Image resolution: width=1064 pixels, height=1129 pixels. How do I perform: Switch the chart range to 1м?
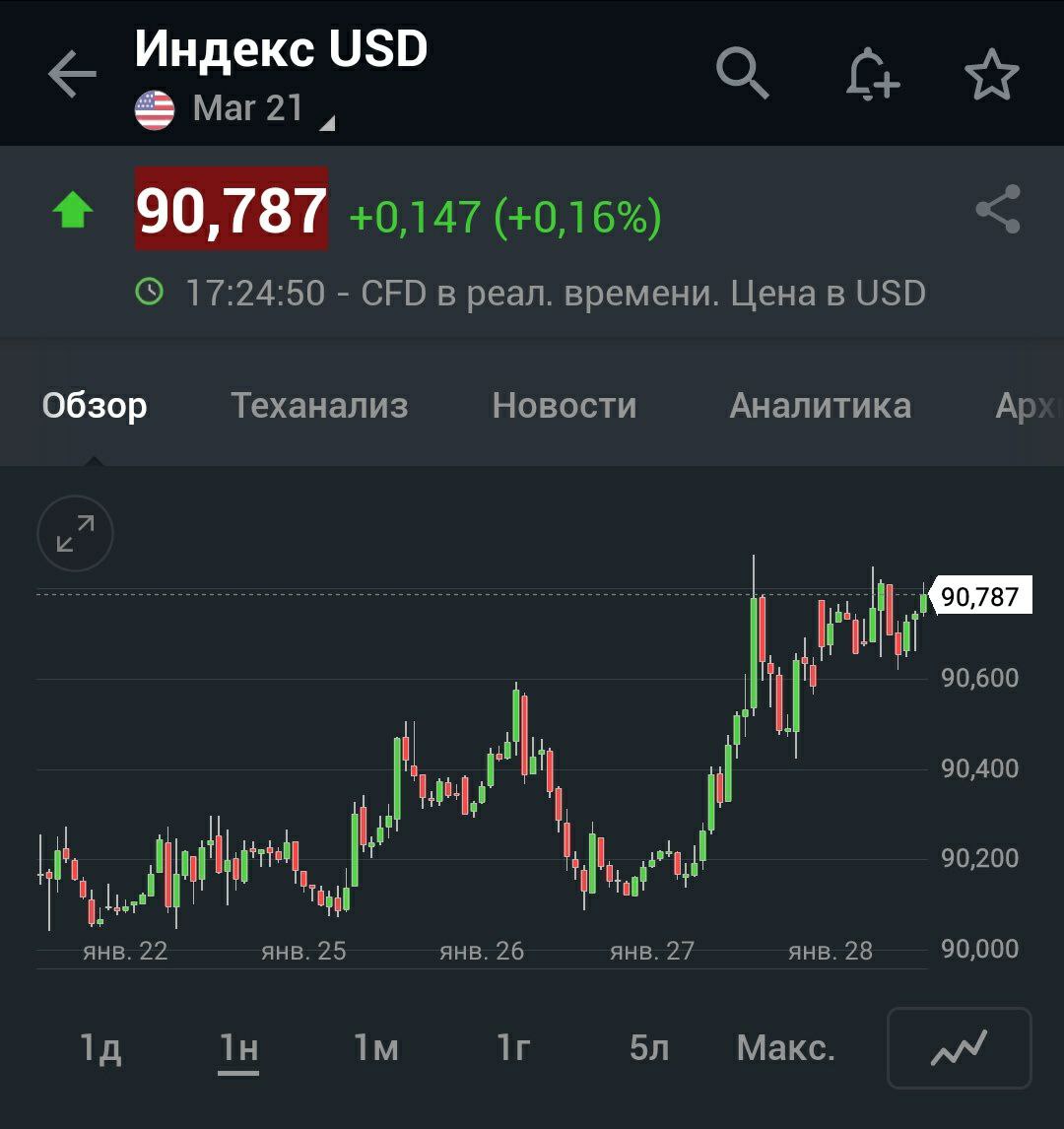[x=375, y=1047]
